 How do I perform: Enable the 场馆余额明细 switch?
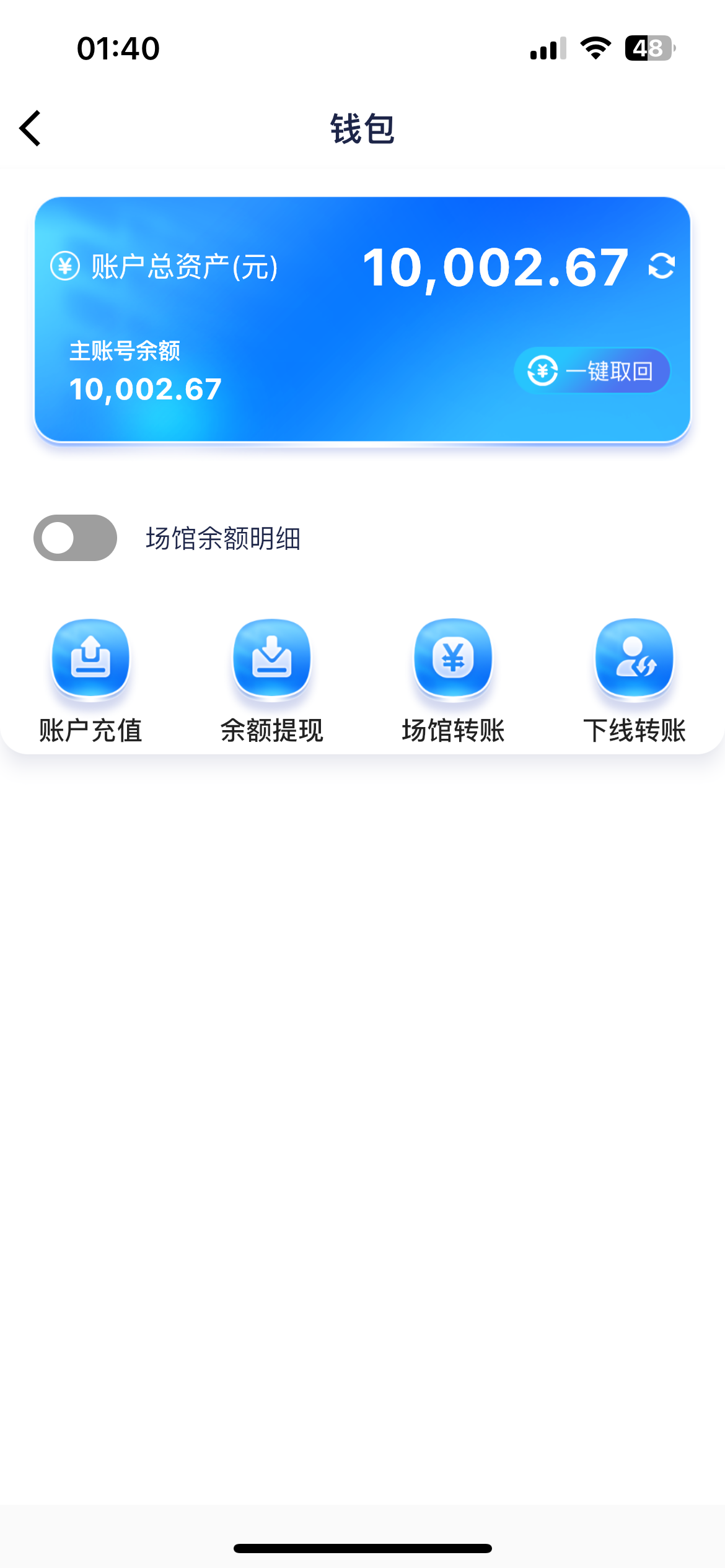(x=75, y=538)
